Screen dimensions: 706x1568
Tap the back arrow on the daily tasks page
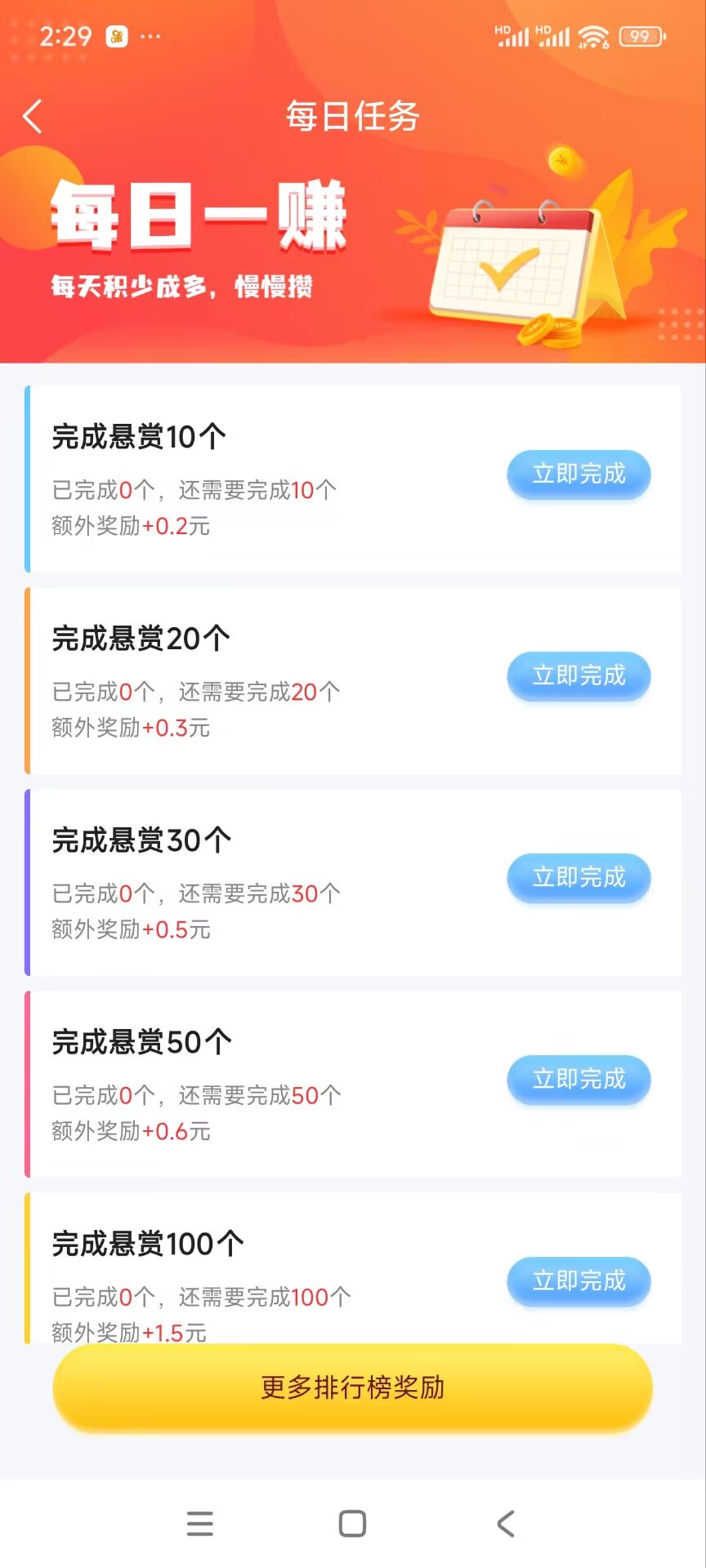(33, 117)
